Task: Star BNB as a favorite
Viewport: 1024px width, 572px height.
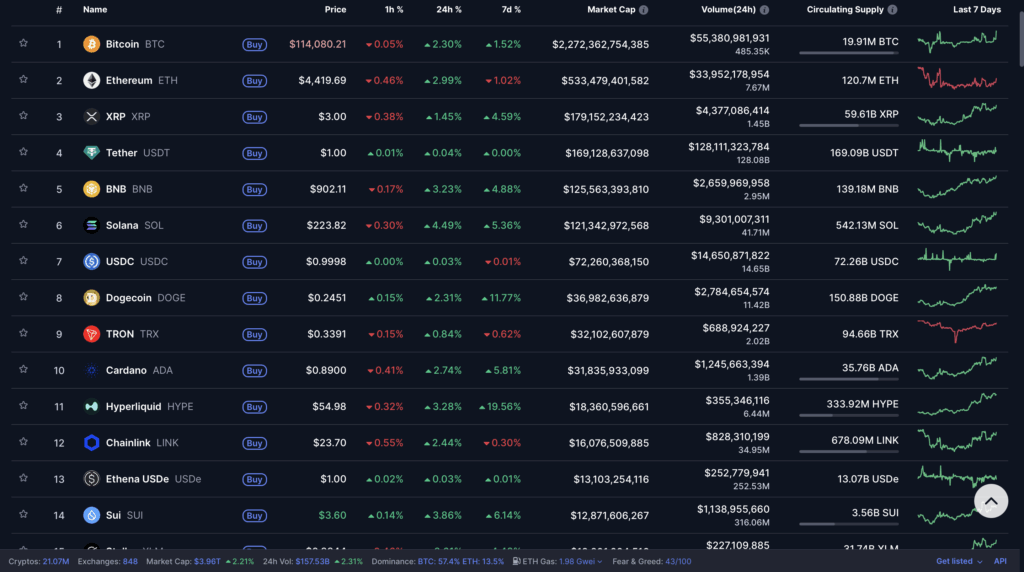Action: point(23,189)
